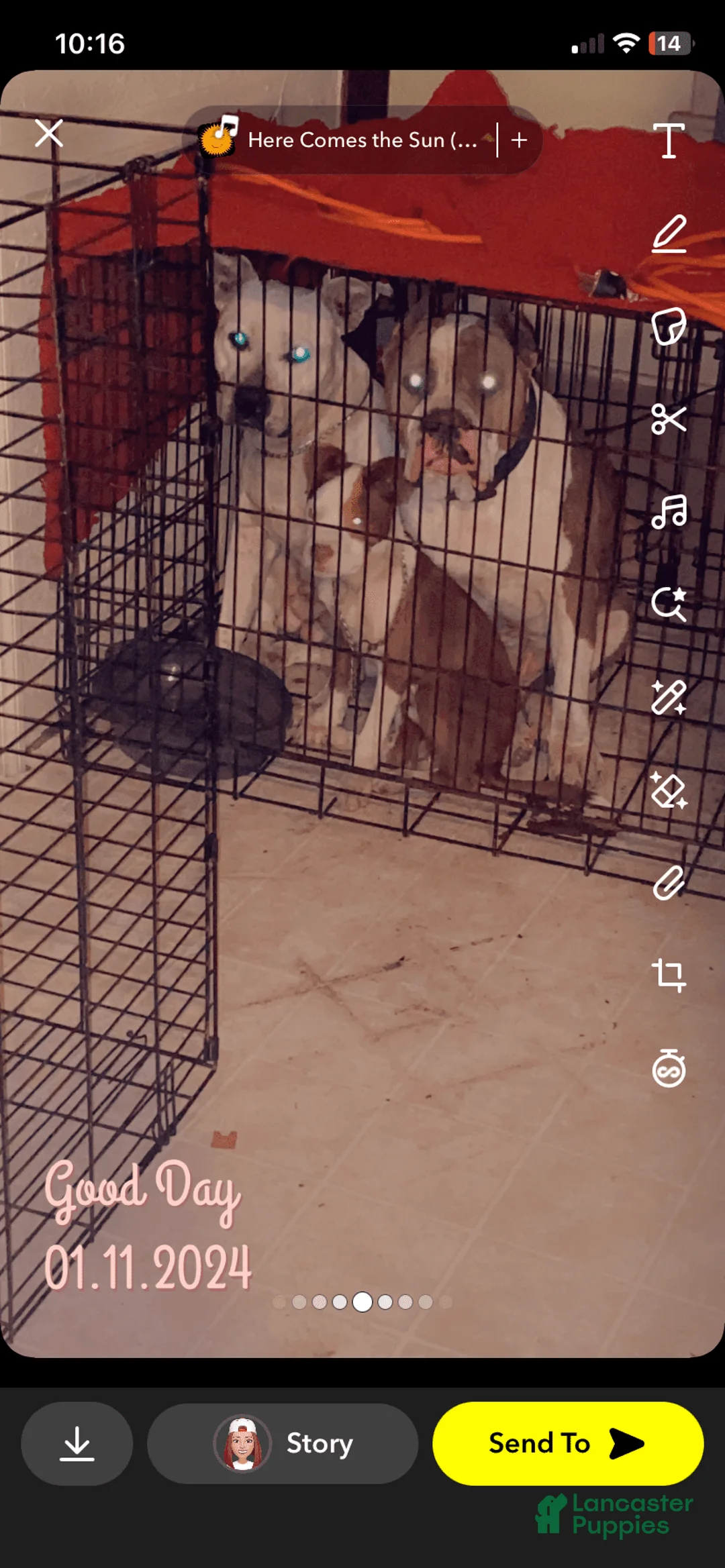725x1568 pixels.
Task: Open the Crop tool
Action: [x=669, y=974]
